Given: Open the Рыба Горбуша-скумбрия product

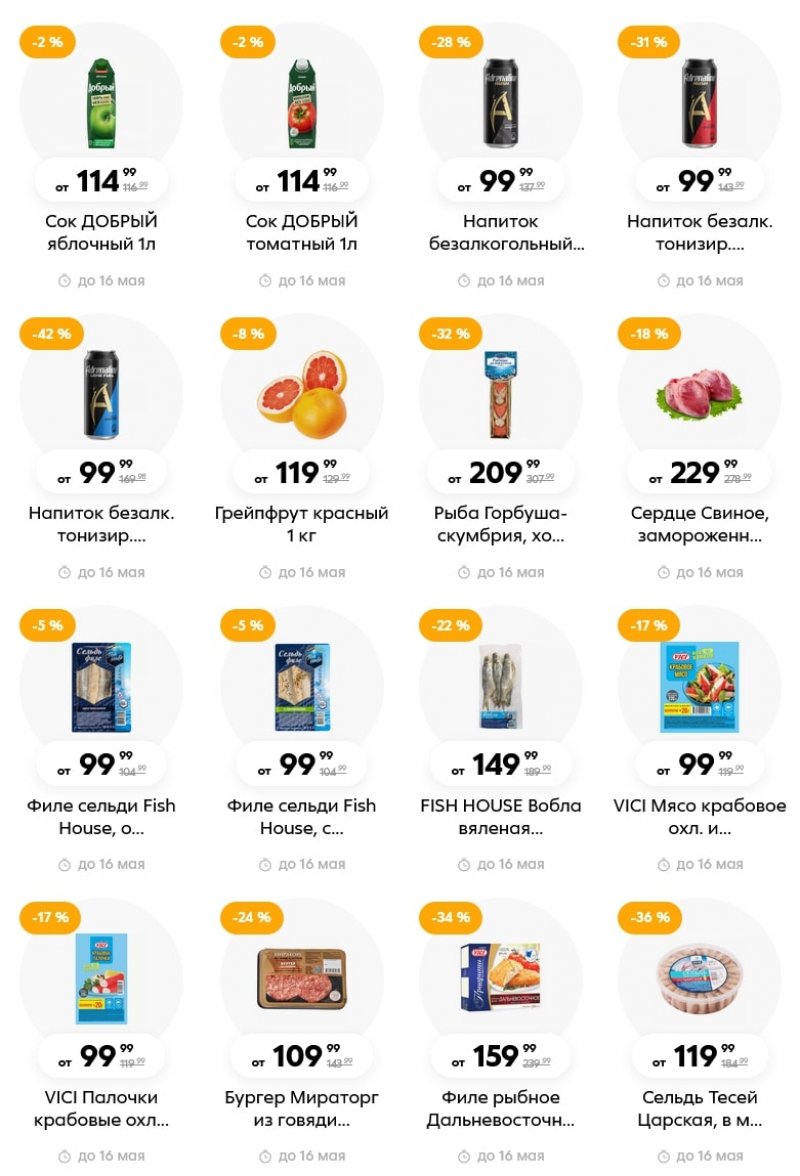Looking at the screenshot, I should tap(500, 392).
